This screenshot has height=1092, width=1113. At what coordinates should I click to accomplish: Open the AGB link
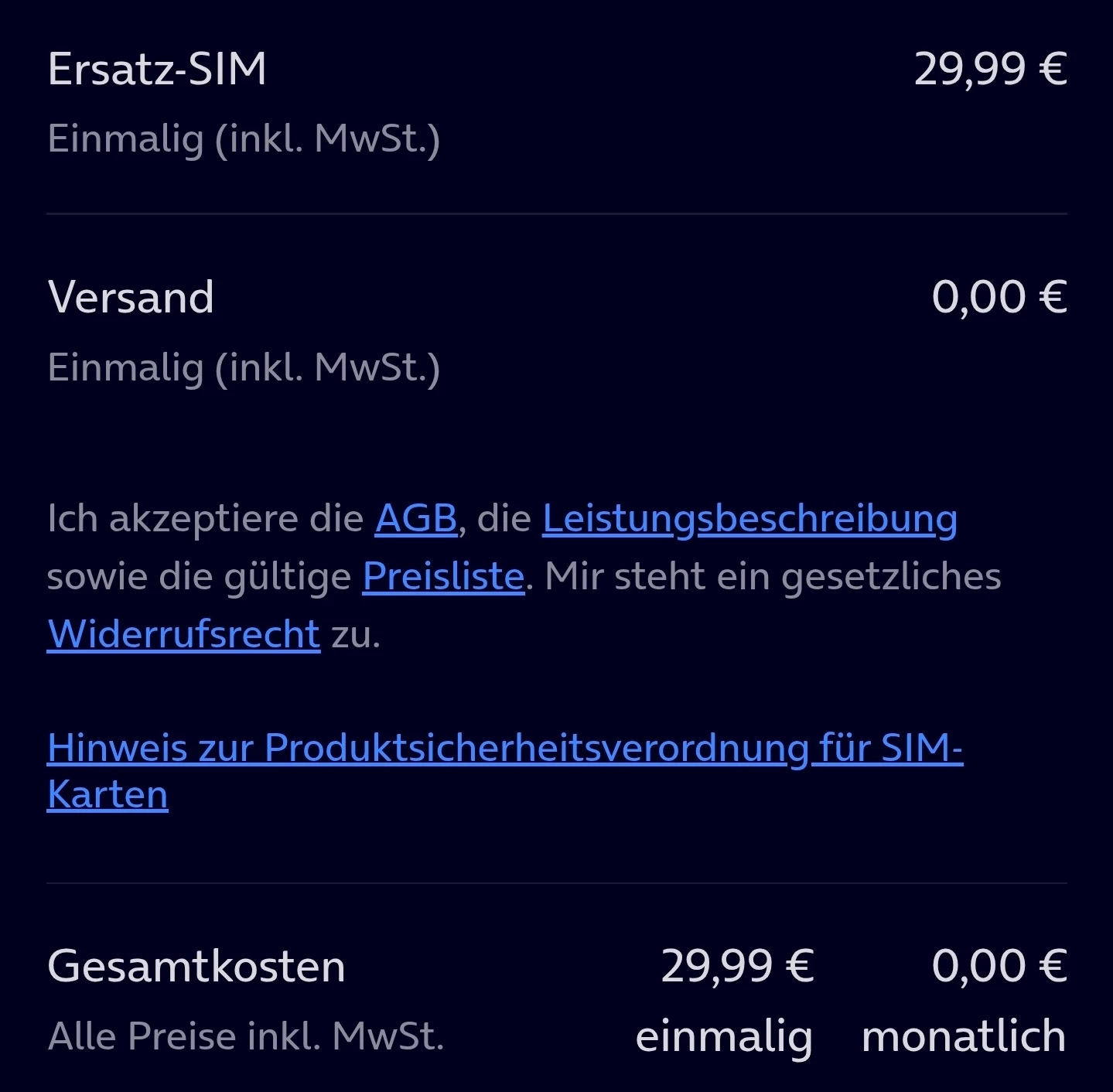point(416,519)
